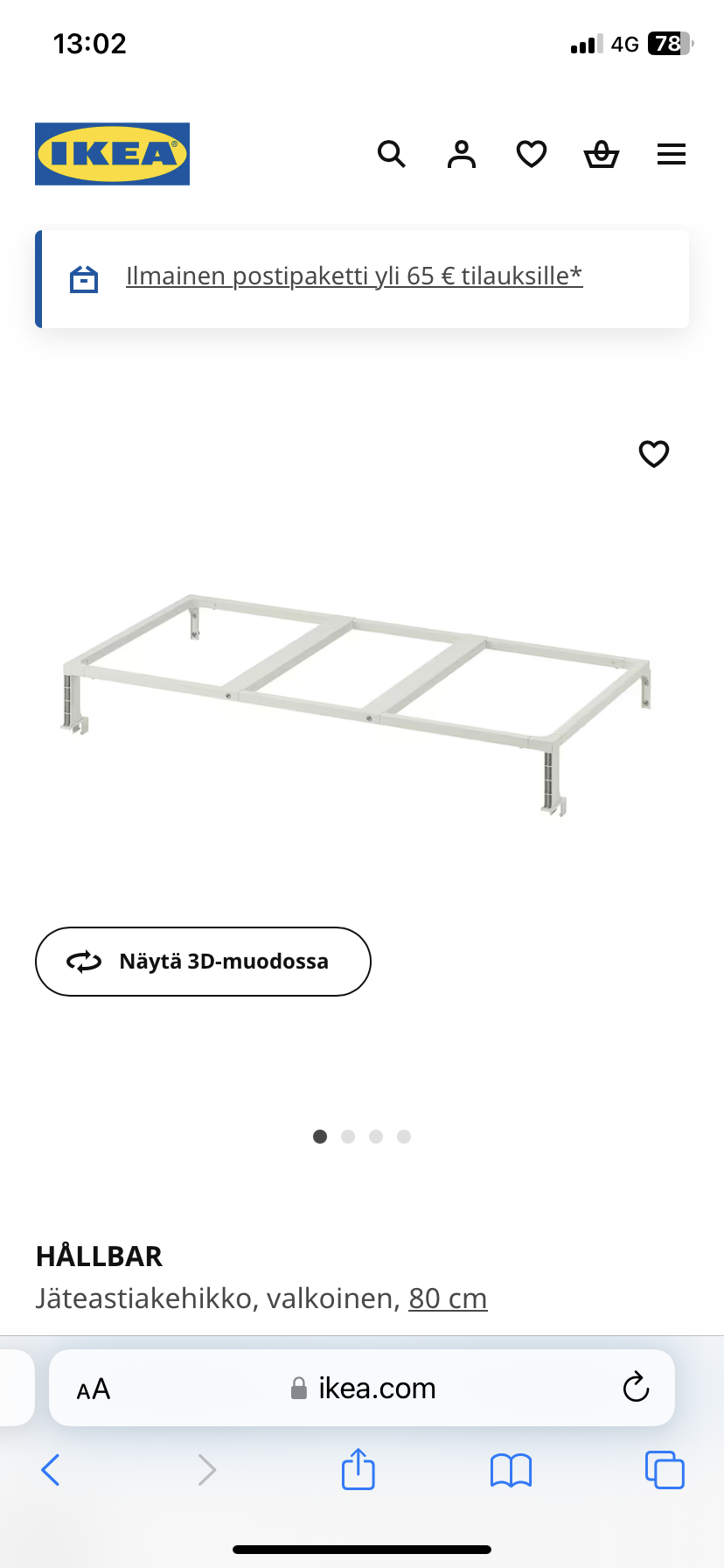Add HÅLLBAR to favorites via heart
This screenshot has height=1568, width=724.
(x=653, y=453)
